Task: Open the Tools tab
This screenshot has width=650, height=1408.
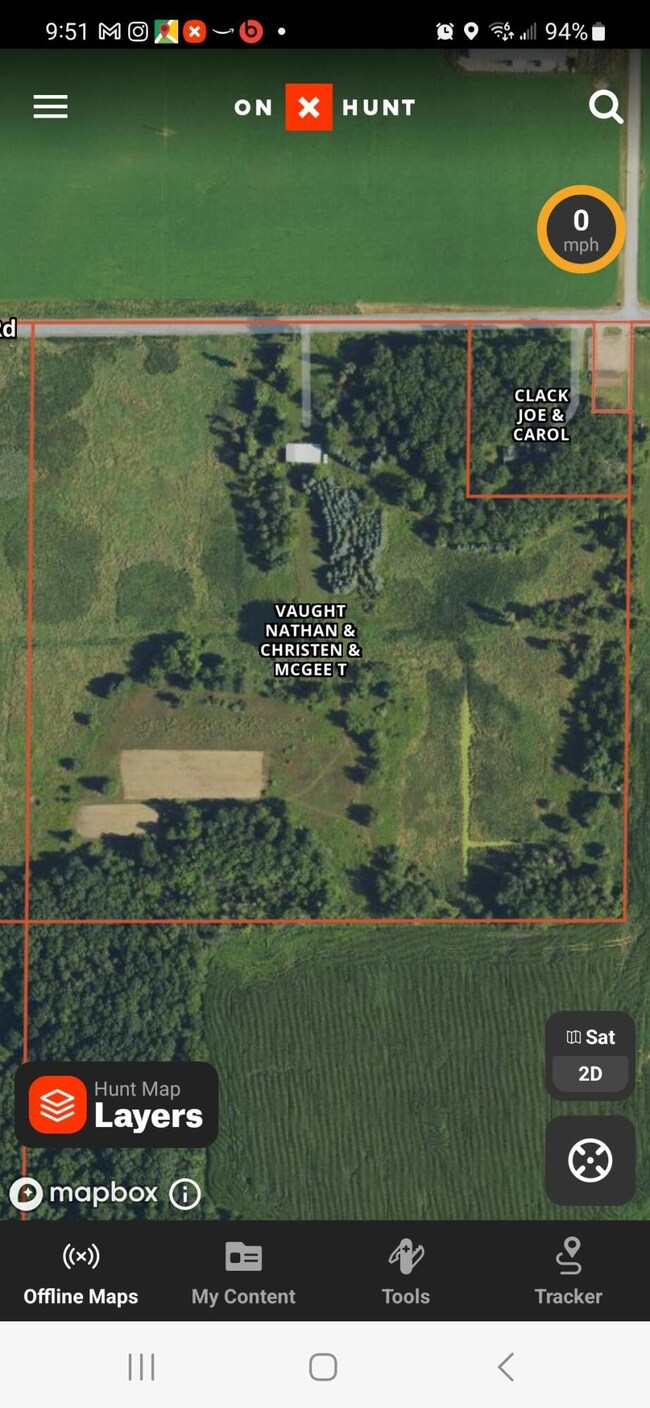Action: pyautogui.click(x=405, y=1272)
